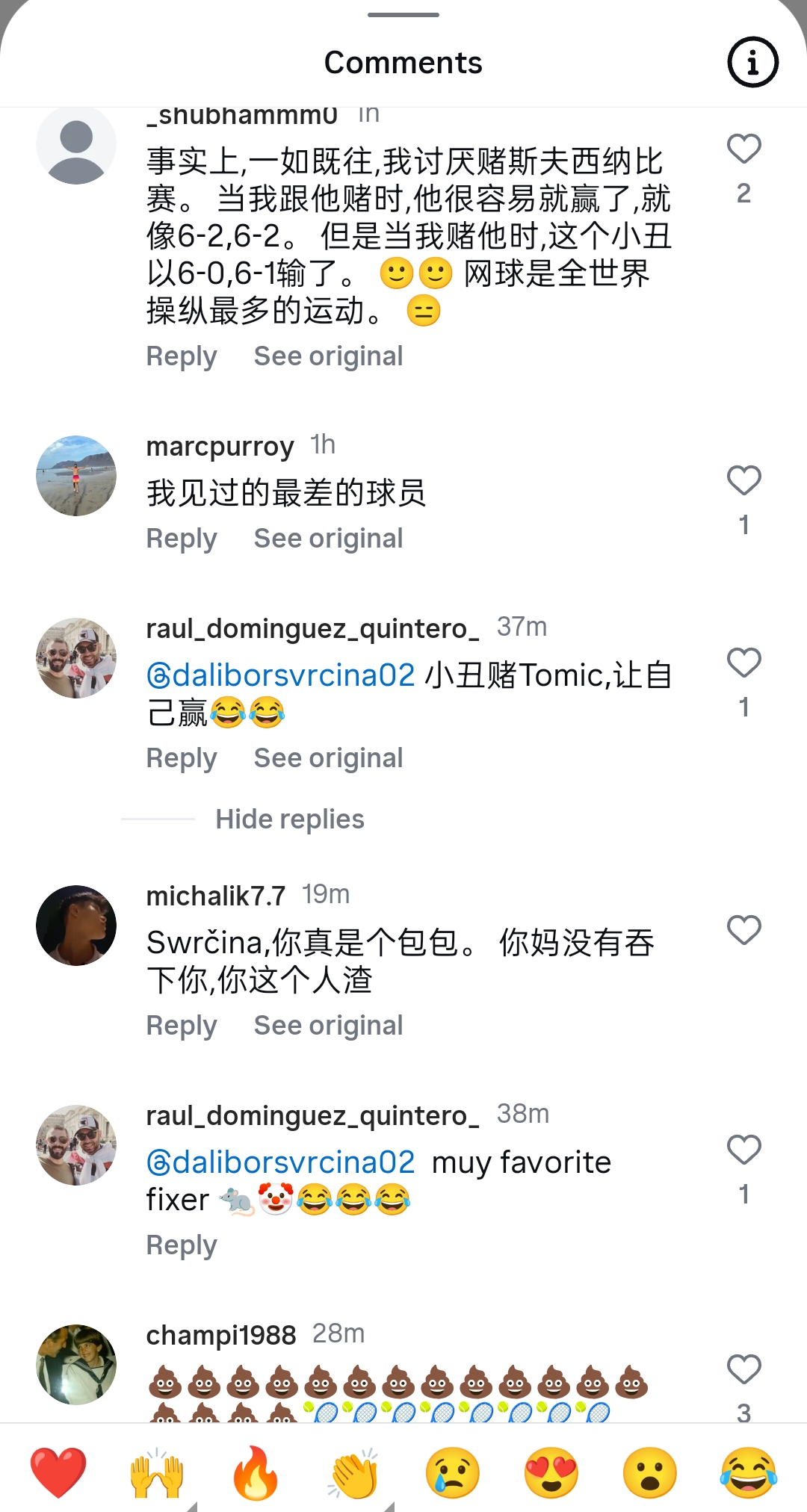Open marcpurroy's profile picture
This screenshot has width=807, height=1512.
point(76,476)
